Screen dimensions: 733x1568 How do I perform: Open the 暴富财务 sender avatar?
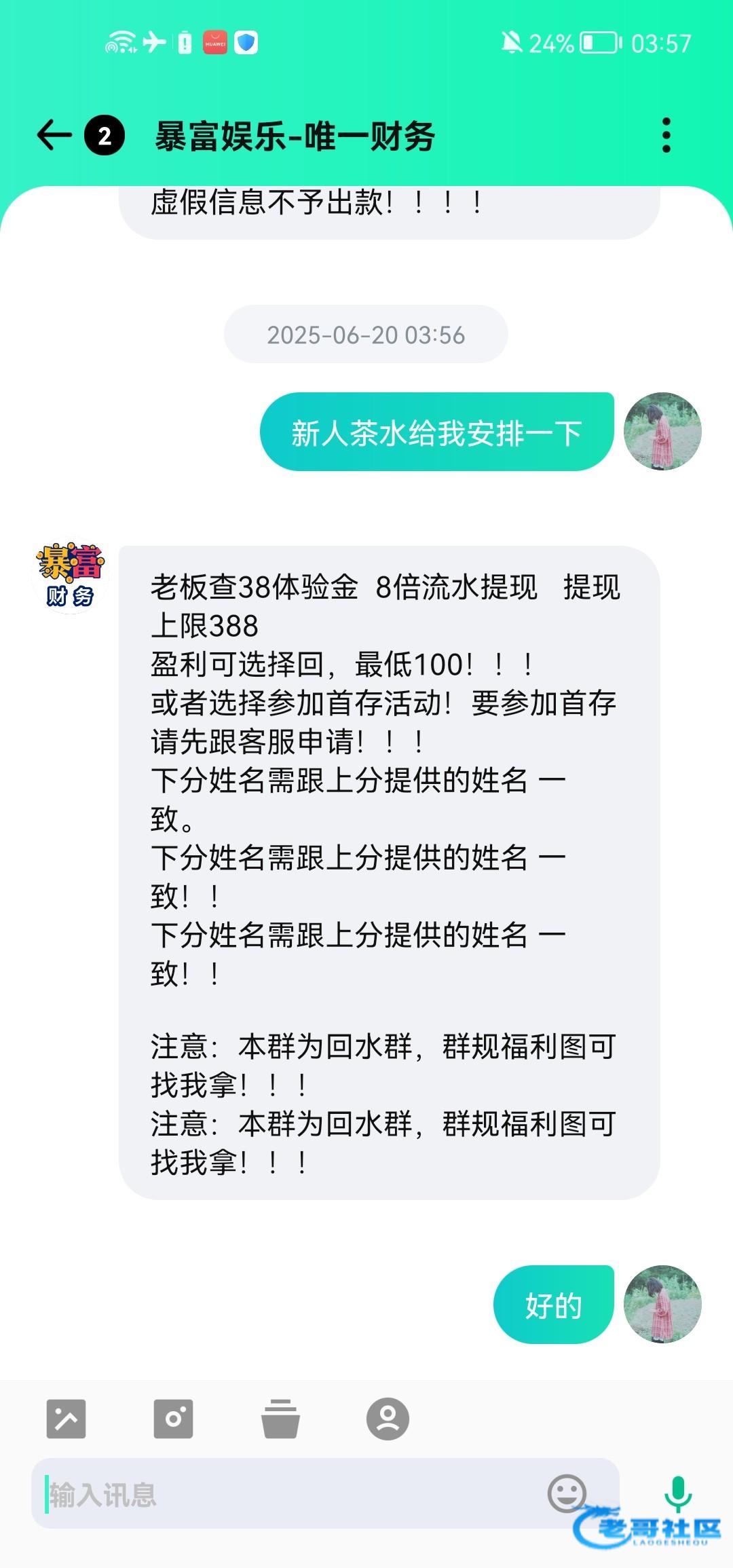70,577
